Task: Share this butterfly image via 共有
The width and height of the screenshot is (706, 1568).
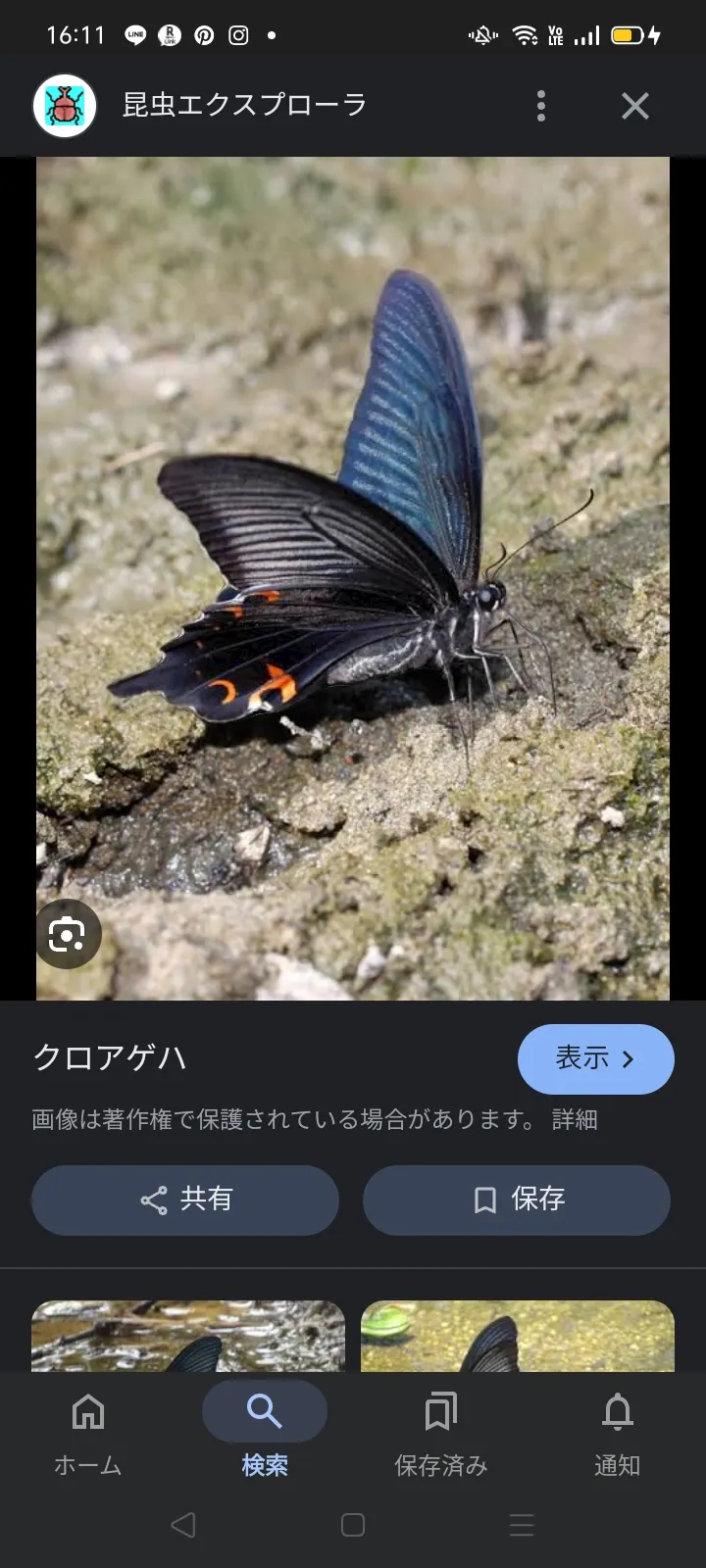Action: coord(185,1200)
